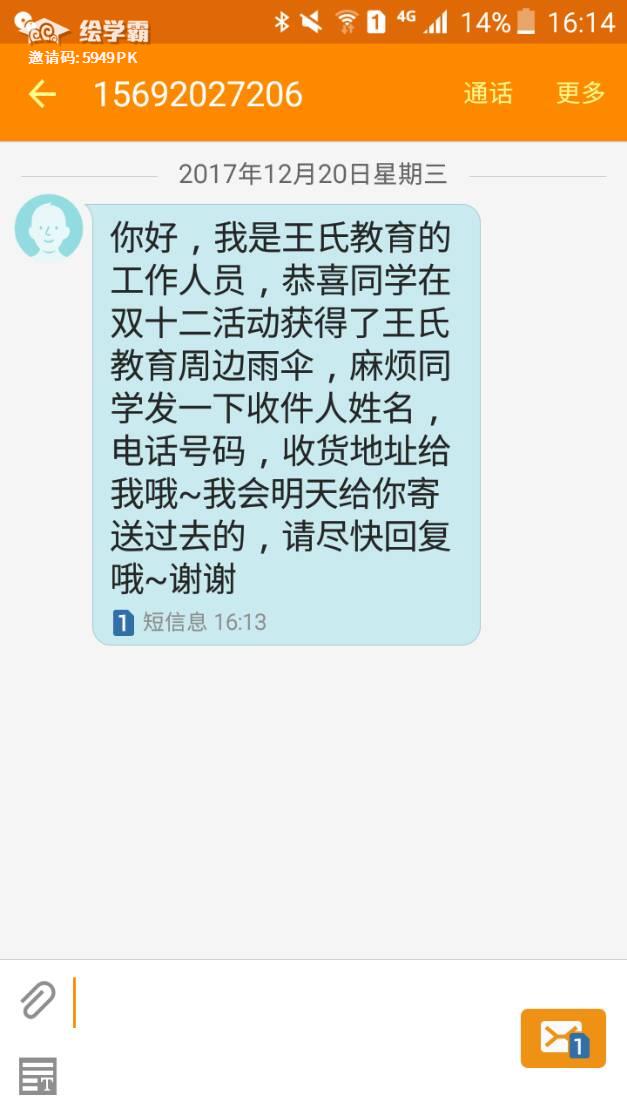Open the message from 王氏教育

tap(285, 425)
